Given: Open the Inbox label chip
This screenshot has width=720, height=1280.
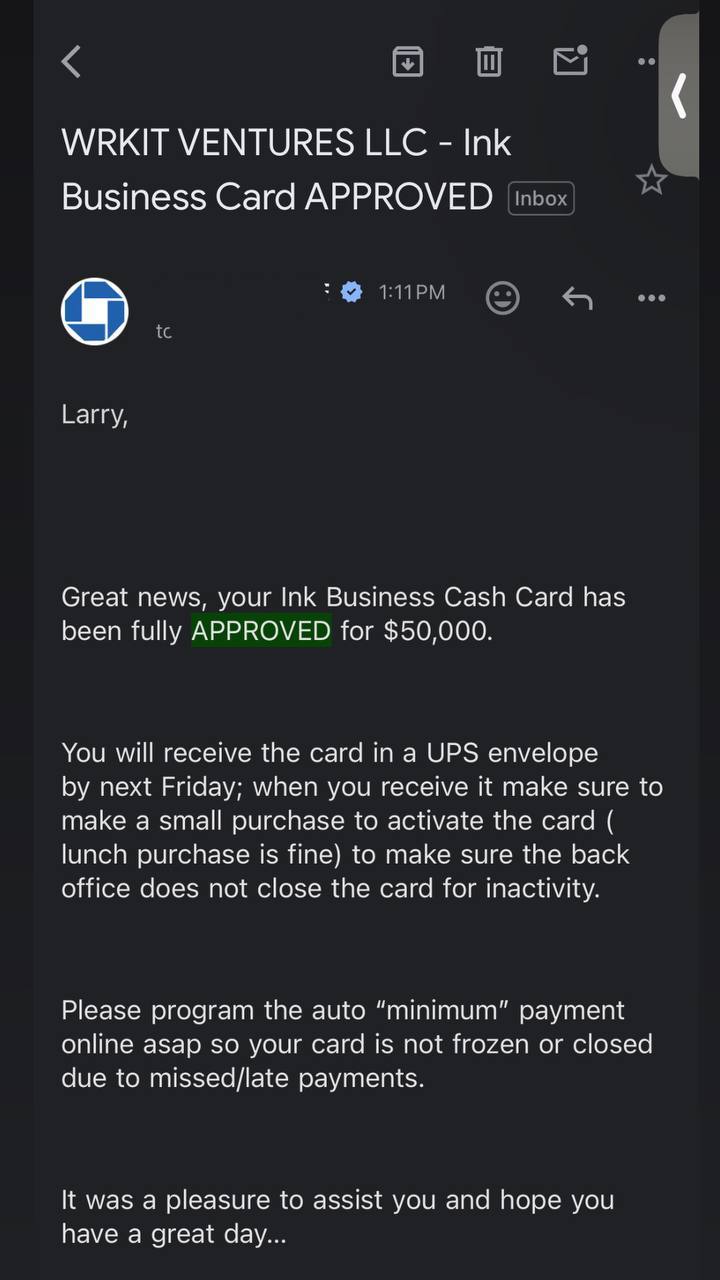Looking at the screenshot, I should [540, 198].
